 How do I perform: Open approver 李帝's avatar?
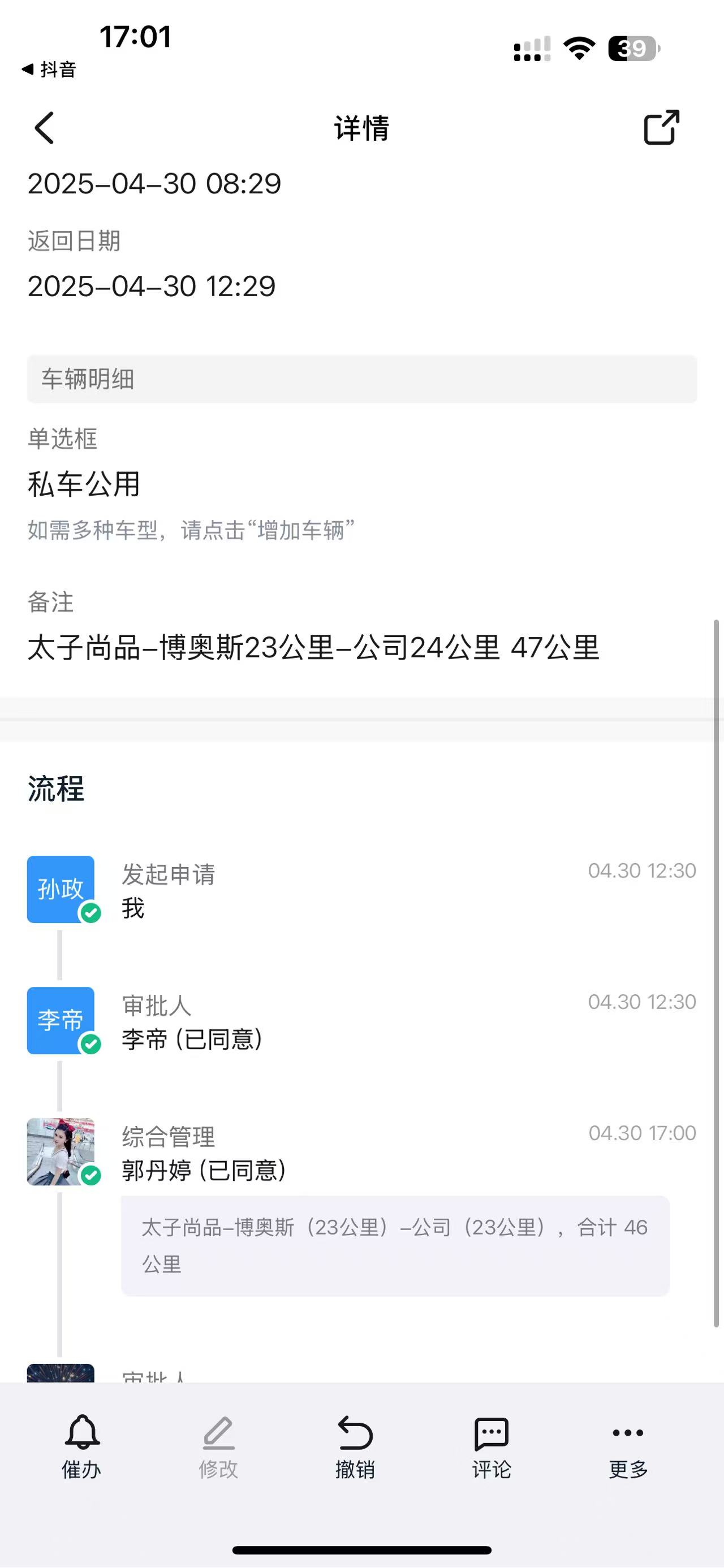61,1020
